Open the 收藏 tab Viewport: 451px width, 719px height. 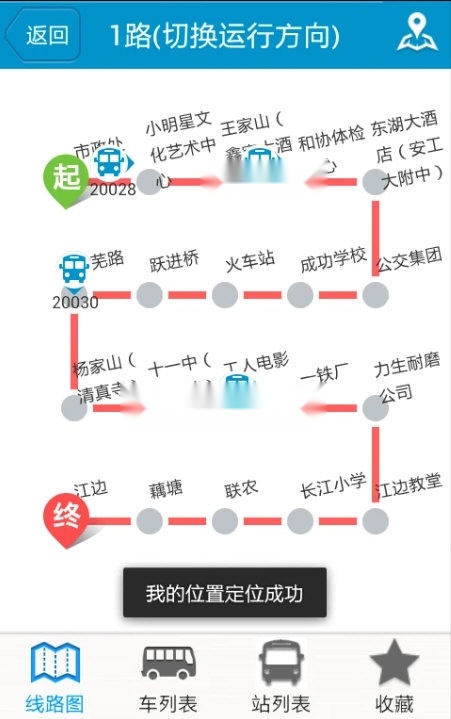394,677
